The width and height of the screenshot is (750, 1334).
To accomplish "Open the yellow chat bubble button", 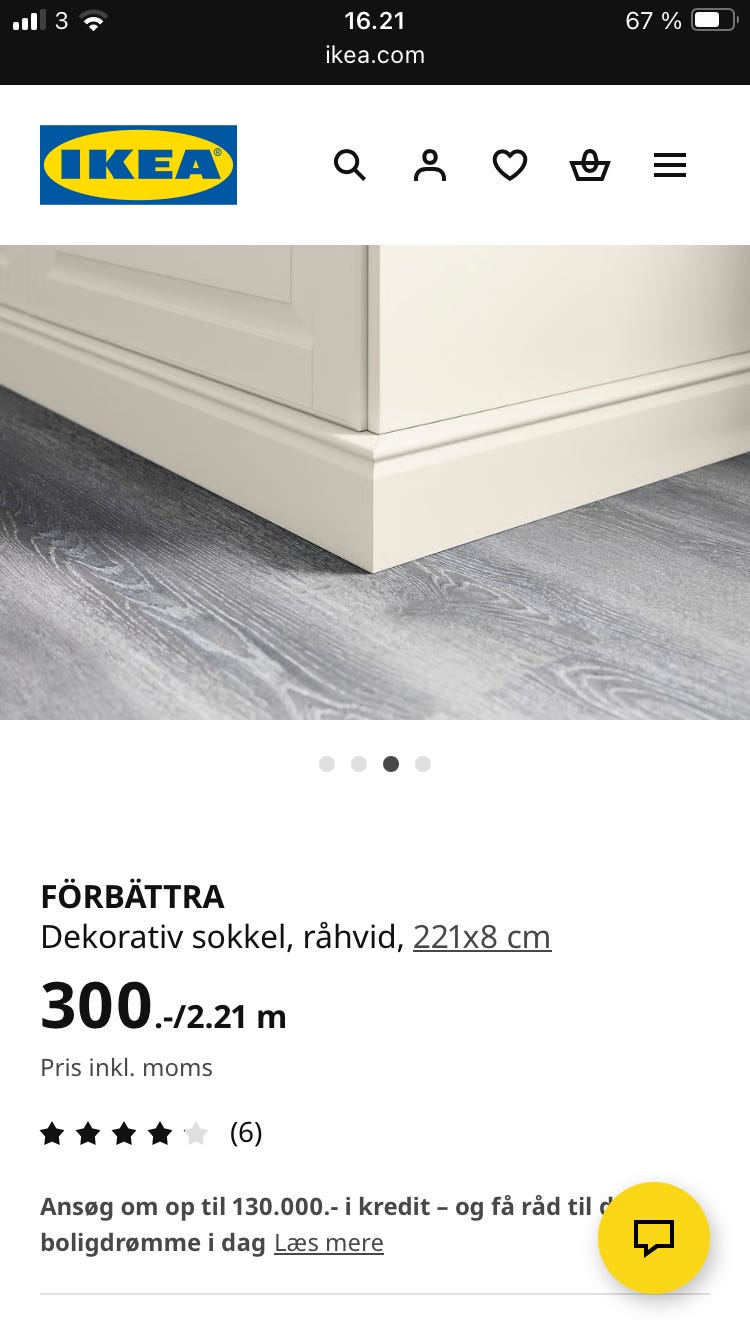I will pyautogui.click(x=654, y=1238).
